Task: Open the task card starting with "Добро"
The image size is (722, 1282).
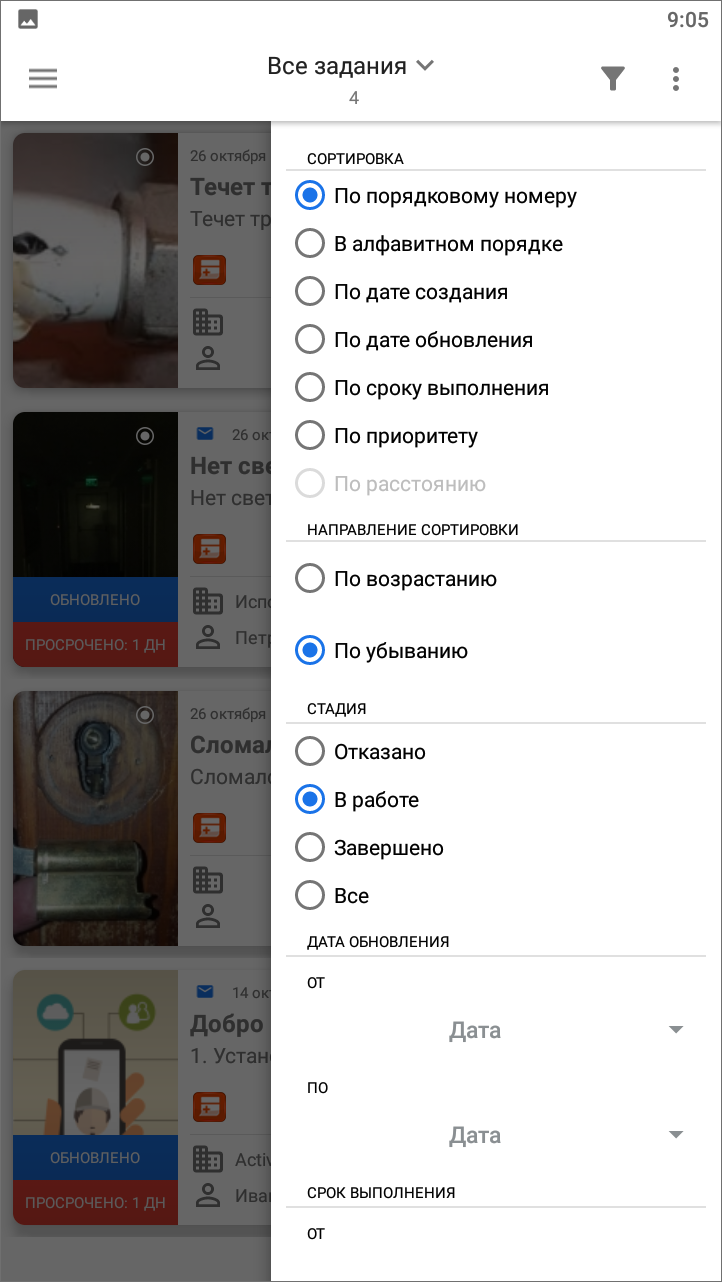Action: point(142,1097)
